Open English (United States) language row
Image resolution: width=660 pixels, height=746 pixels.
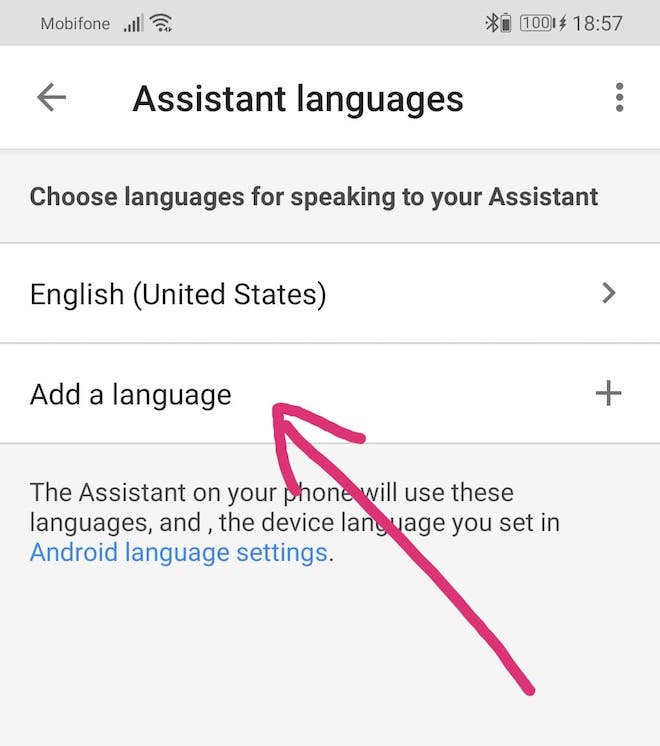(329, 294)
